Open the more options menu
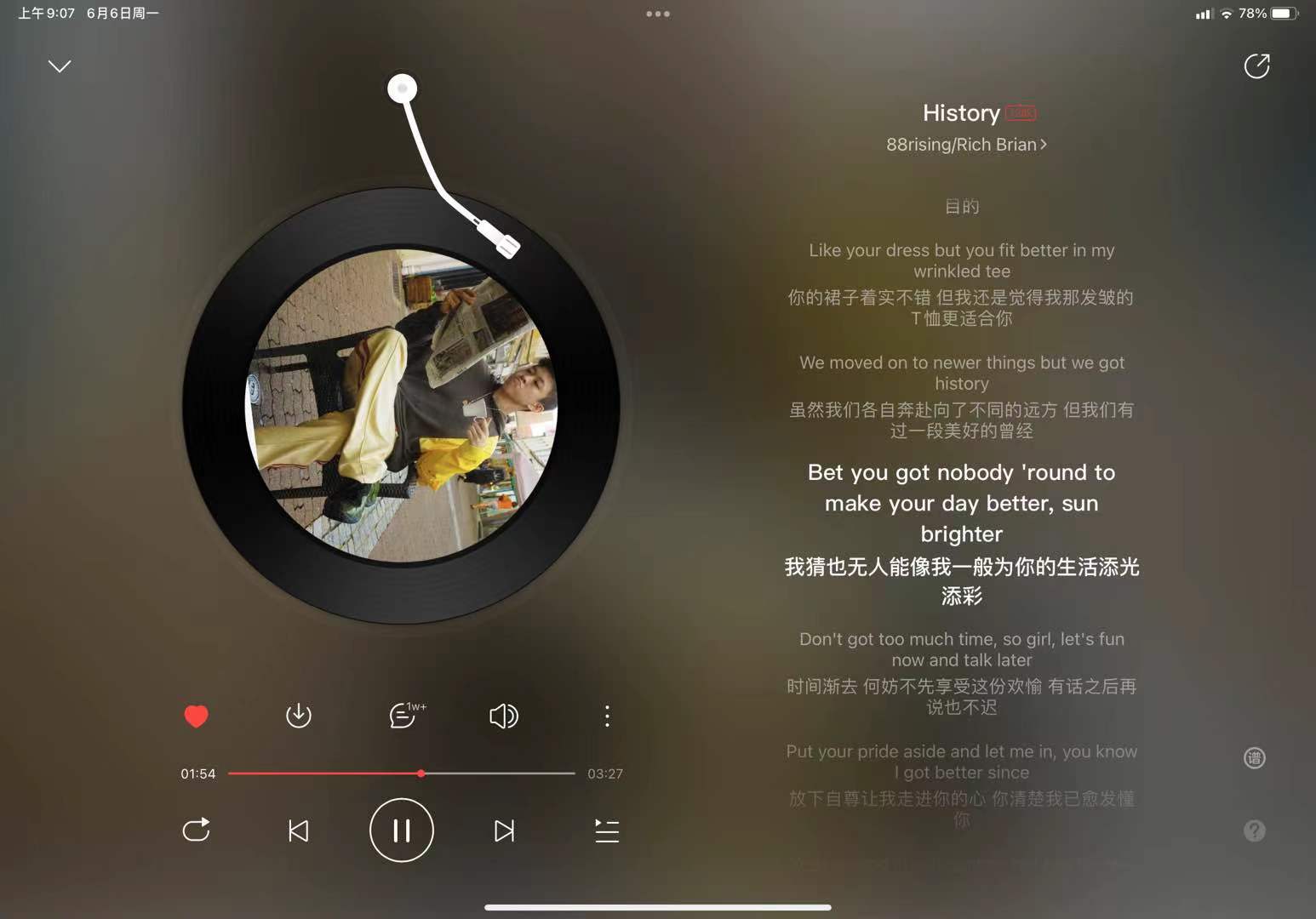The width and height of the screenshot is (1316, 919). pos(607,716)
